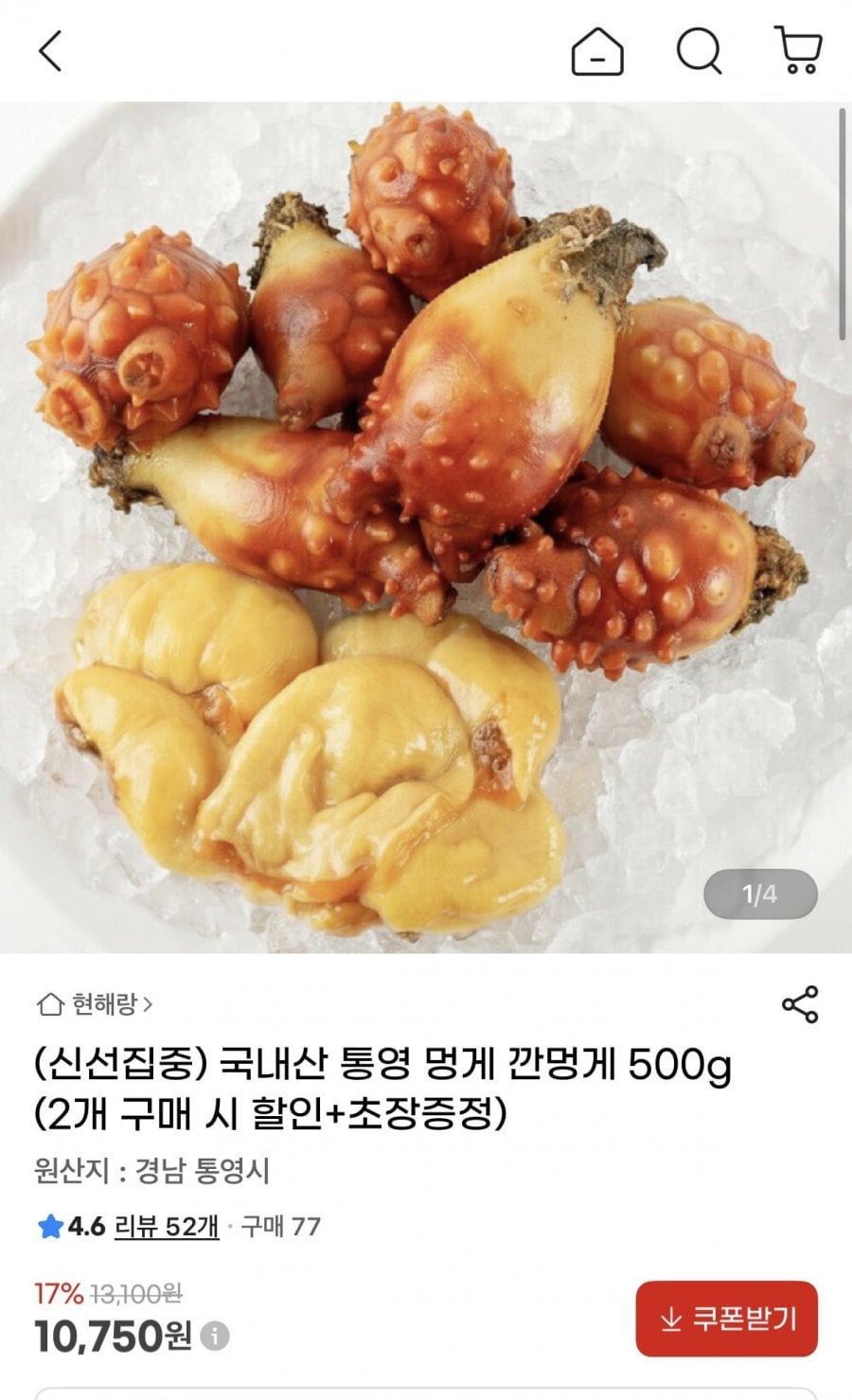
Task: Tap the 쿠폰받기 coupon button
Action: tap(726, 1319)
